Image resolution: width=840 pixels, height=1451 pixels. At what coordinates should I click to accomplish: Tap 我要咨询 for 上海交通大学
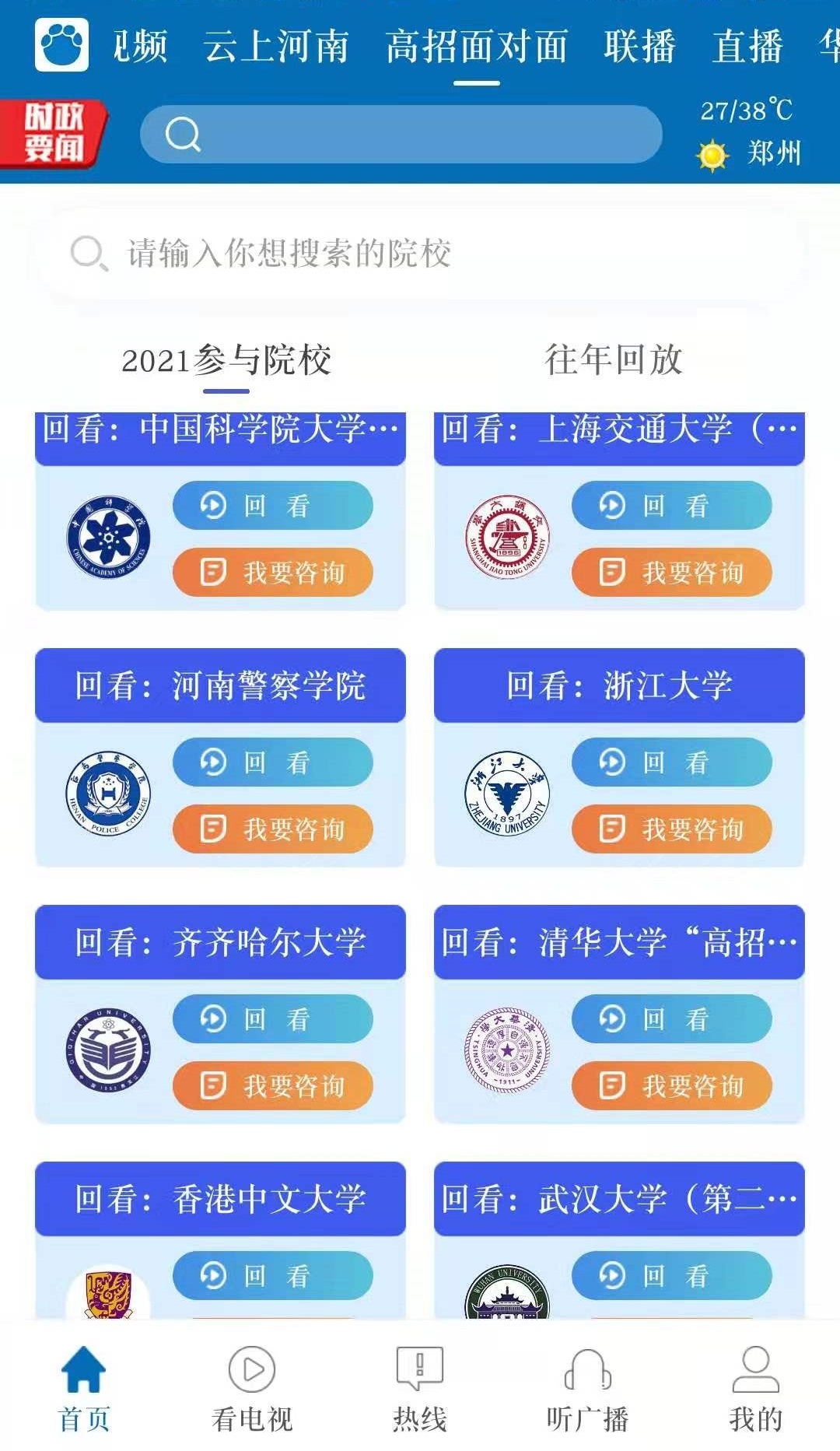coord(671,573)
